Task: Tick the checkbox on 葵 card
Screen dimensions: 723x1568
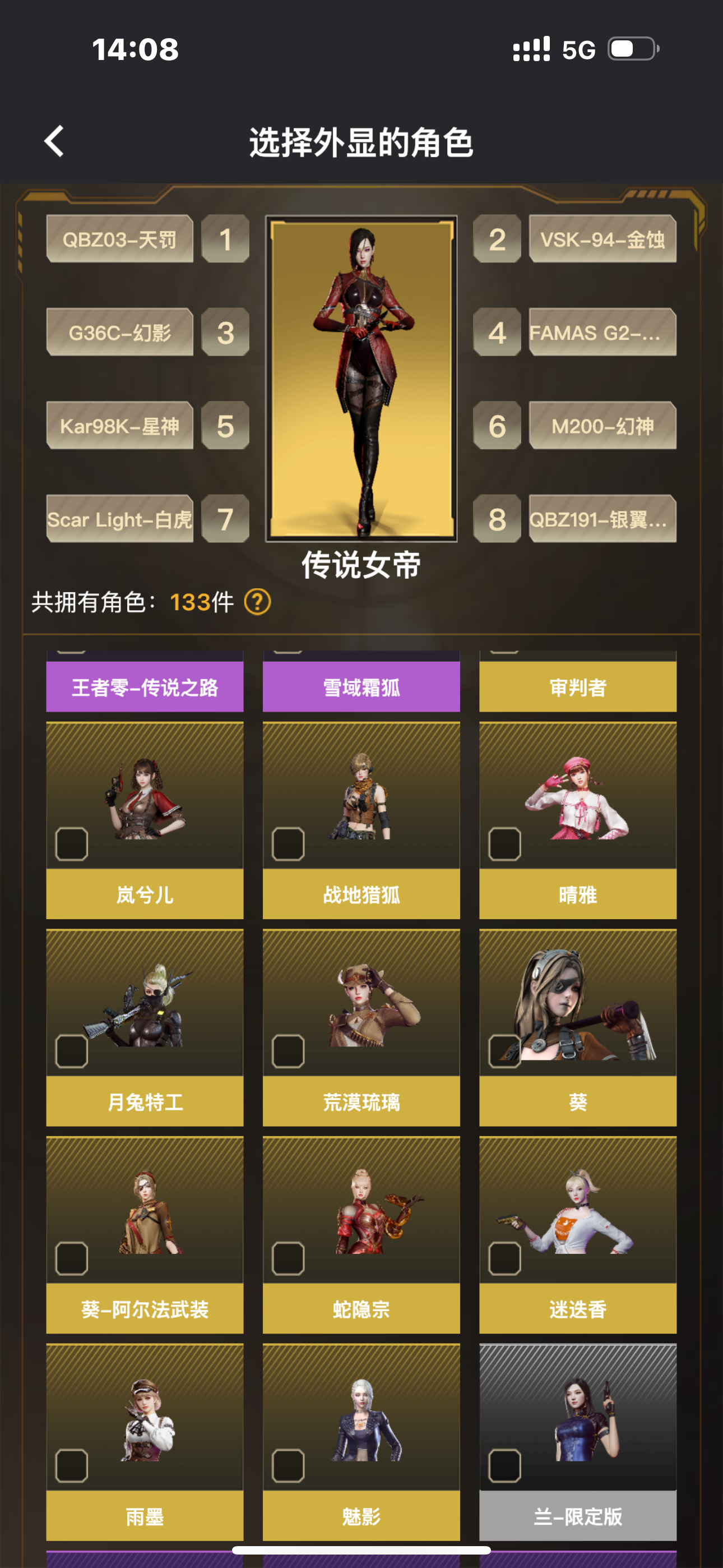Action: tap(505, 1050)
